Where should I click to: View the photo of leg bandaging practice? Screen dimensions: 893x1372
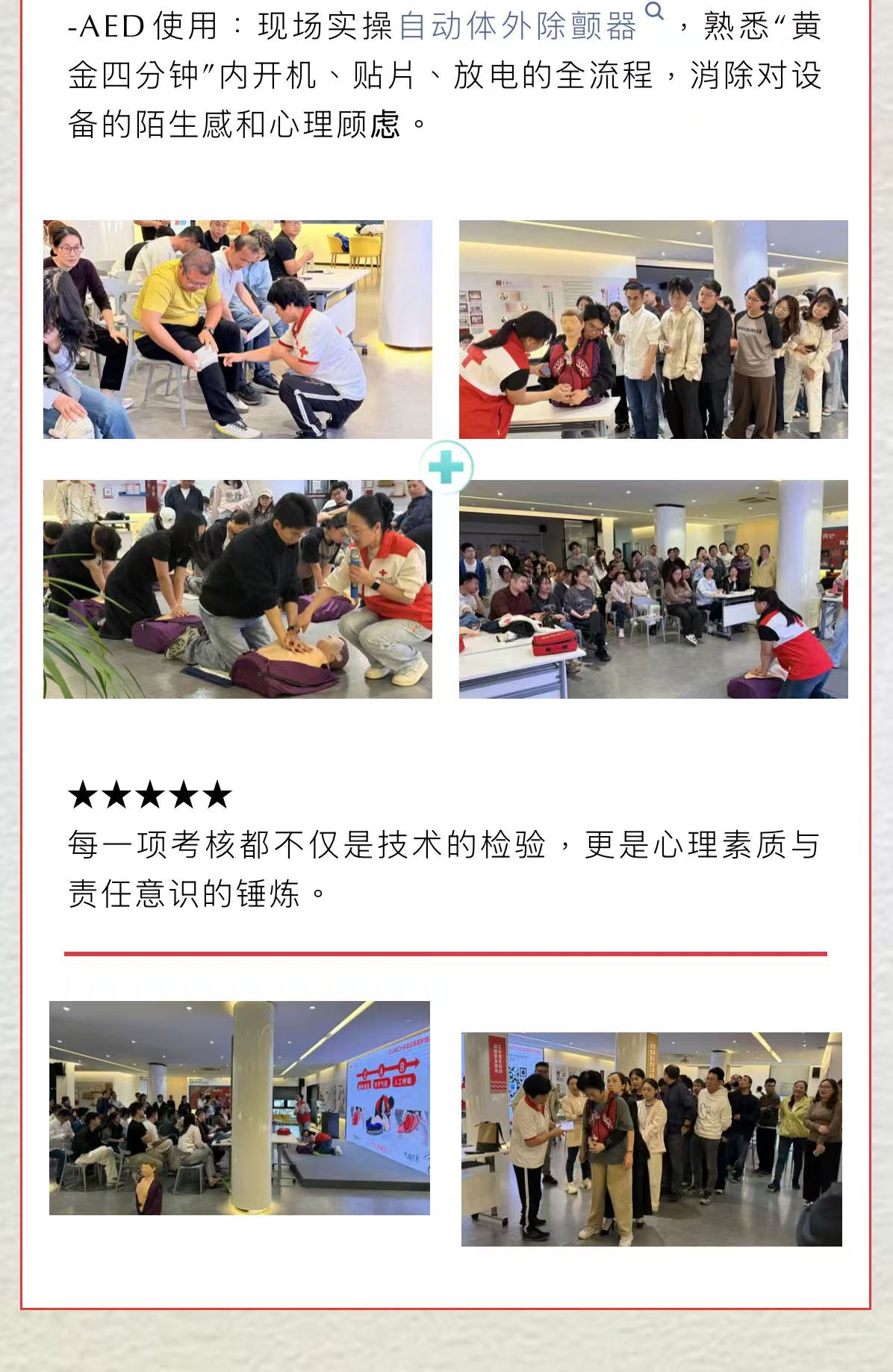pyautogui.click(x=237, y=329)
